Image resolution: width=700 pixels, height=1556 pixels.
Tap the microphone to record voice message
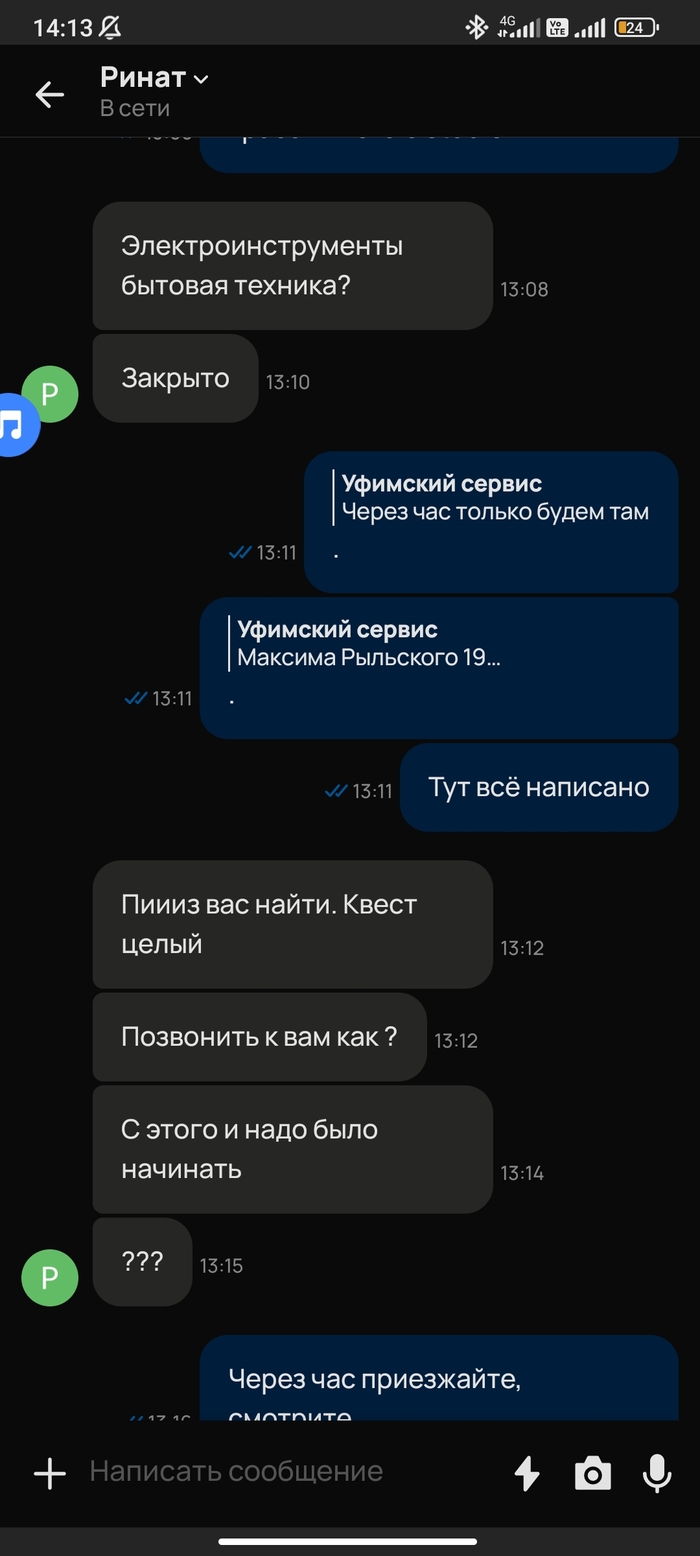point(656,1472)
